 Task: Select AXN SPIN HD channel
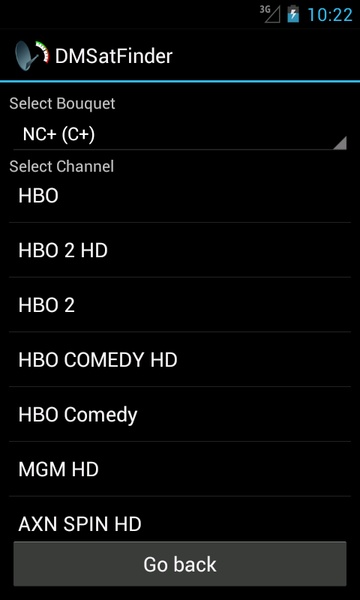[x=180, y=519]
